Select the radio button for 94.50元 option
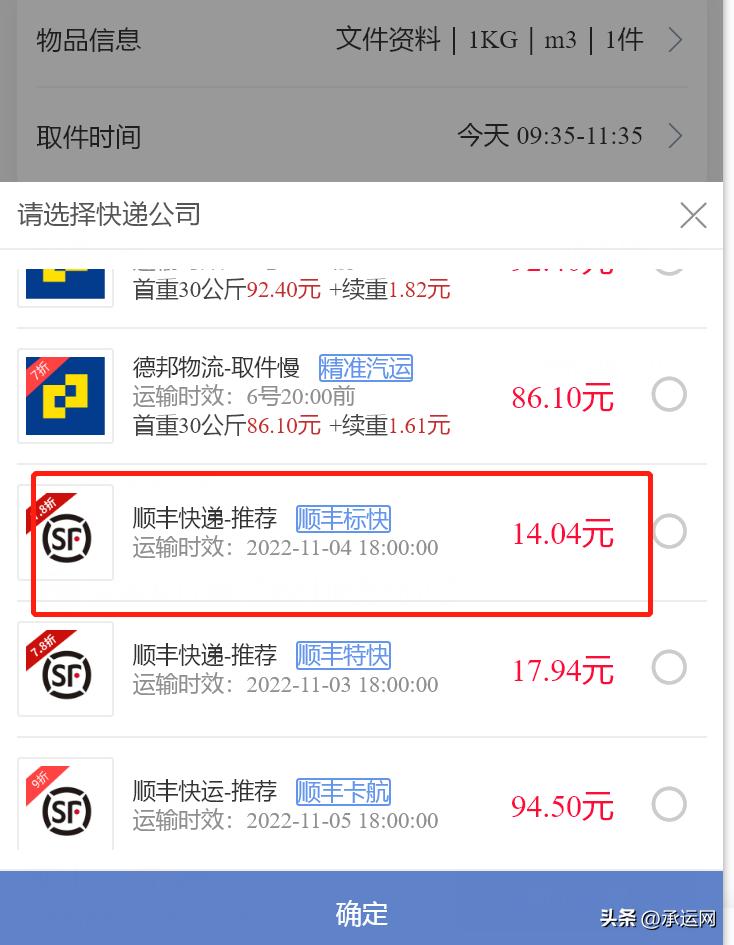The image size is (734, 945). (x=670, y=804)
